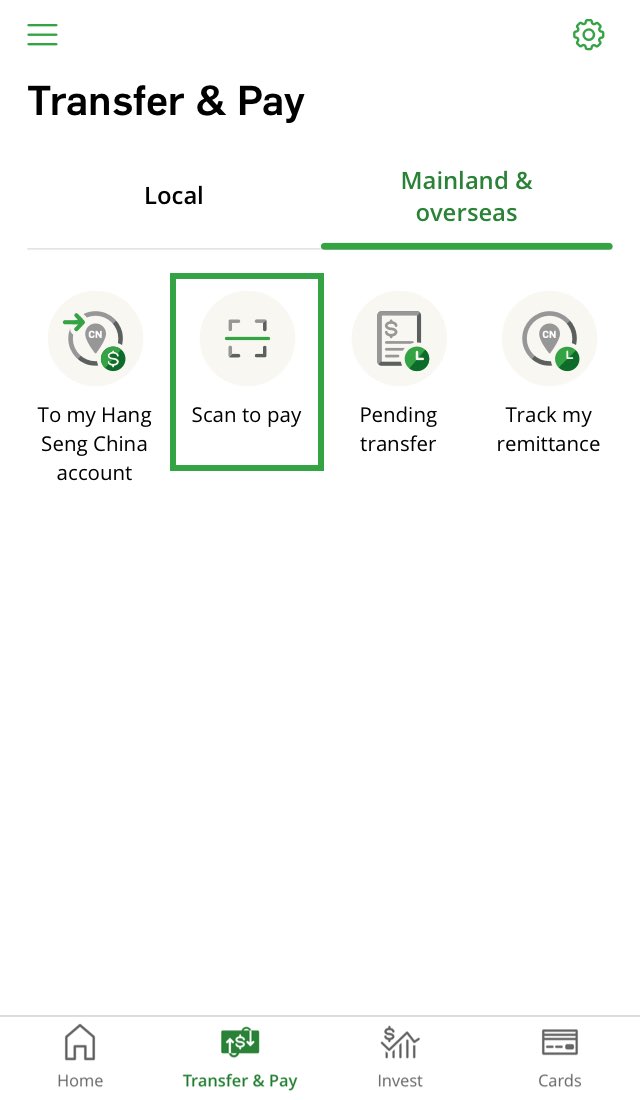Go to the Home tab

point(80,1057)
